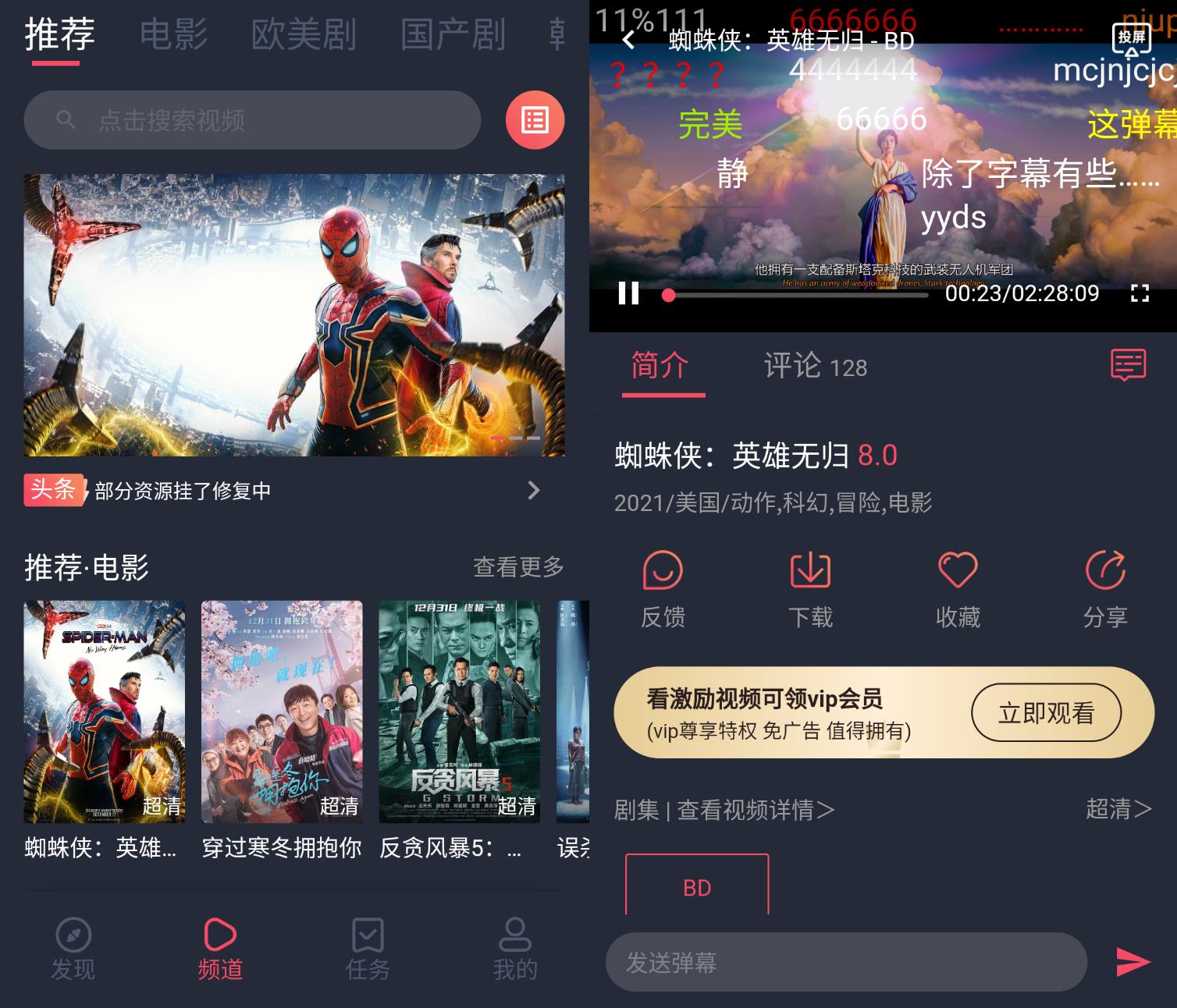1177x1008 pixels.
Task: Tap 立即观看 to get VIP
Action: point(1046,713)
